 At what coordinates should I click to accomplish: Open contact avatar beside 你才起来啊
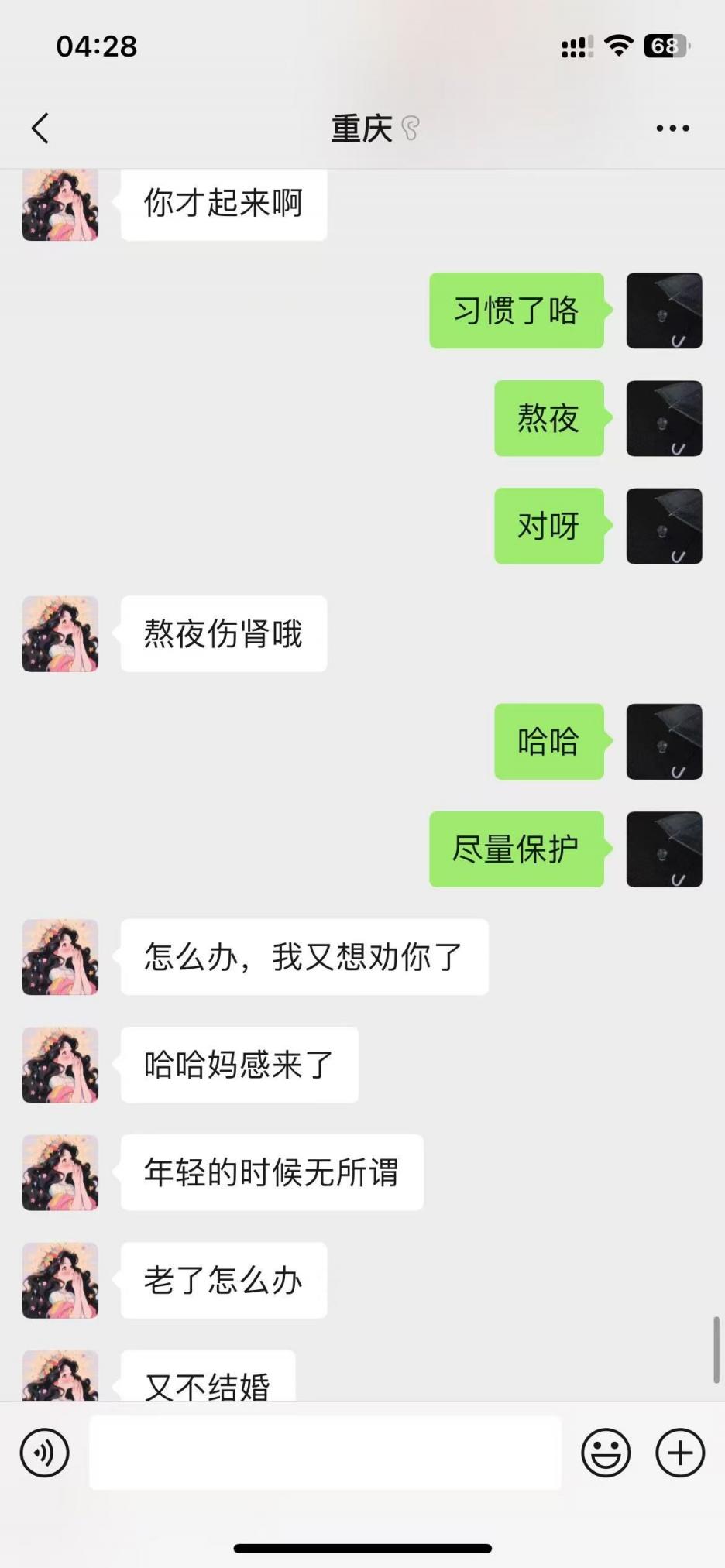pyautogui.click(x=60, y=205)
